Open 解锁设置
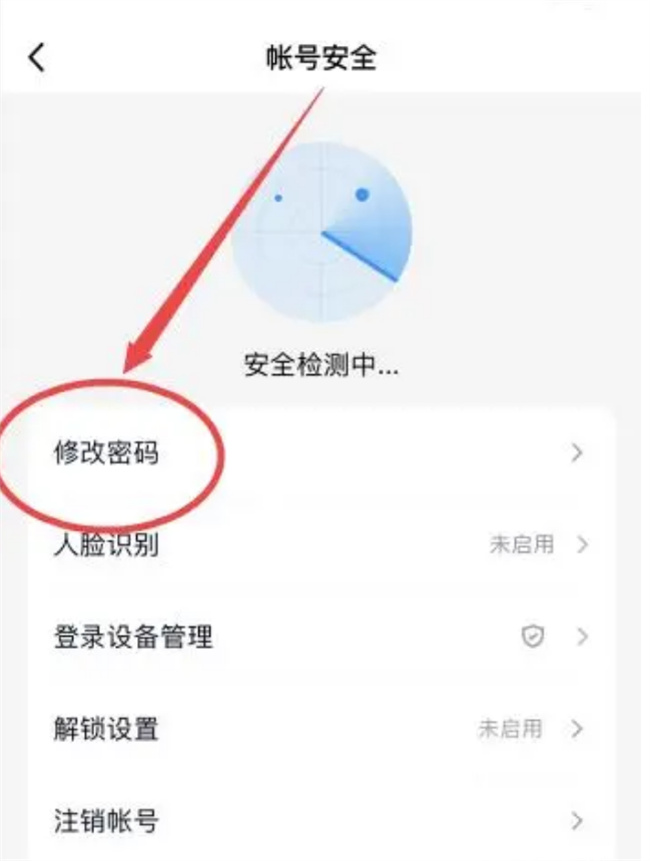The width and height of the screenshot is (650, 861). coord(106,729)
